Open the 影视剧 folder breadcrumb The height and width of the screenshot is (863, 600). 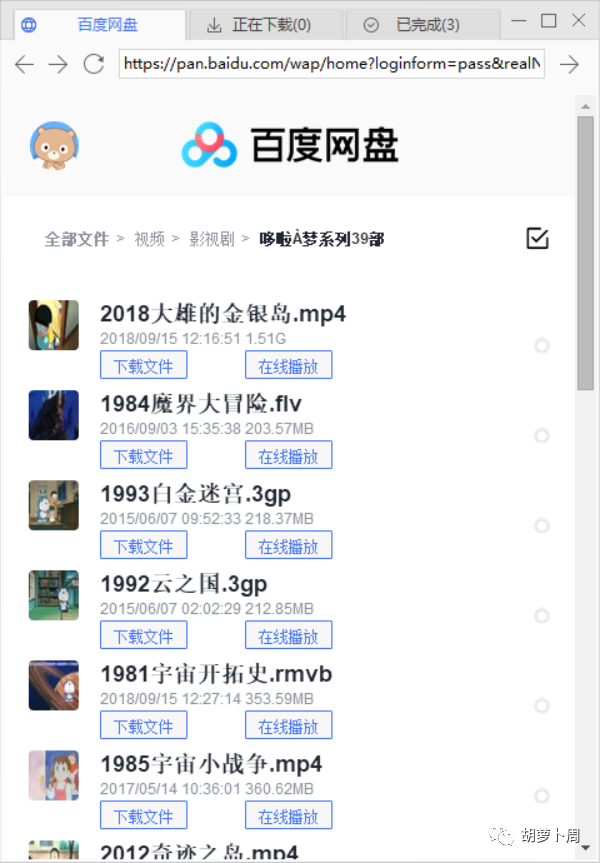pyautogui.click(x=211, y=239)
